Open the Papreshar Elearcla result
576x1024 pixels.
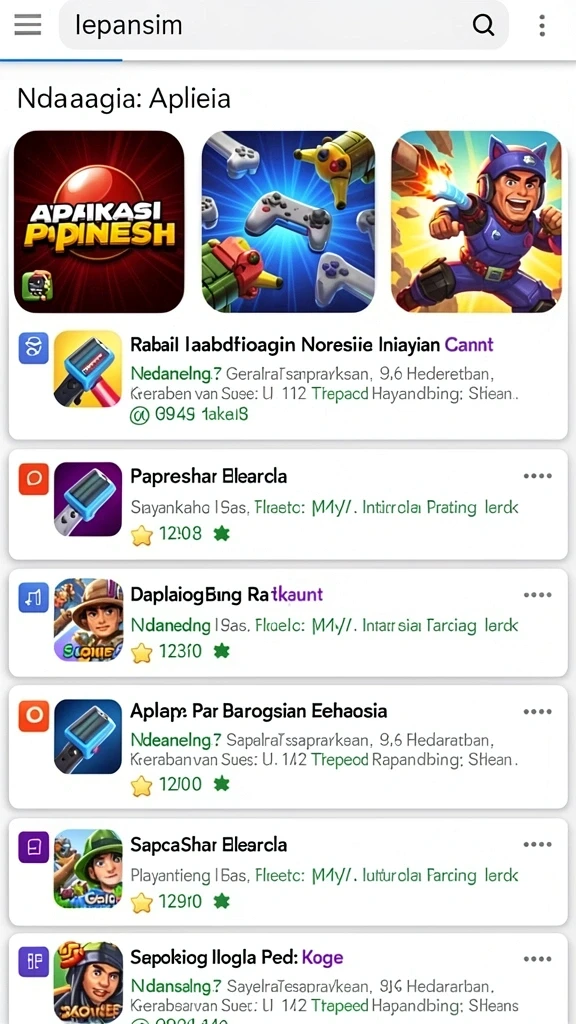[x=288, y=504]
